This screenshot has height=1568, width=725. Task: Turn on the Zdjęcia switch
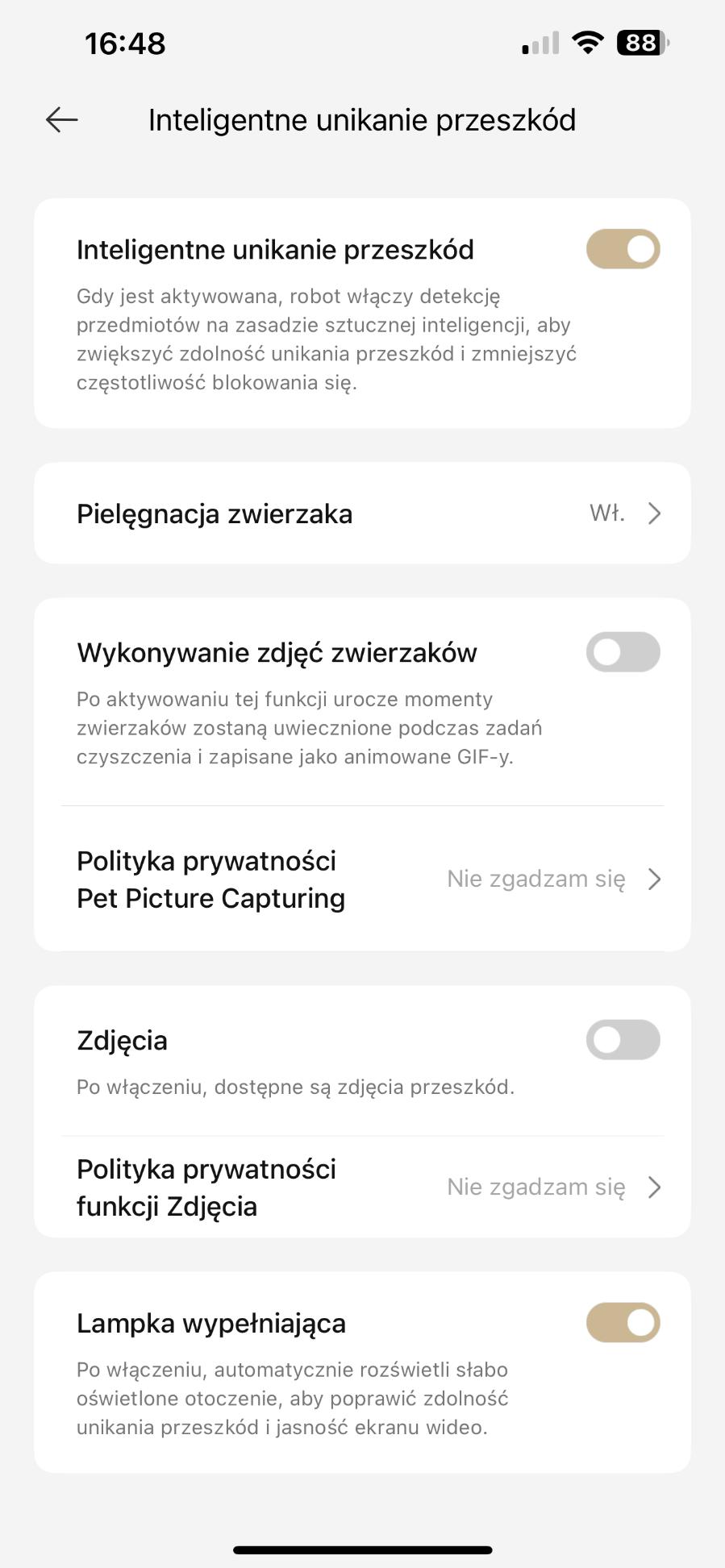click(623, 1040)
